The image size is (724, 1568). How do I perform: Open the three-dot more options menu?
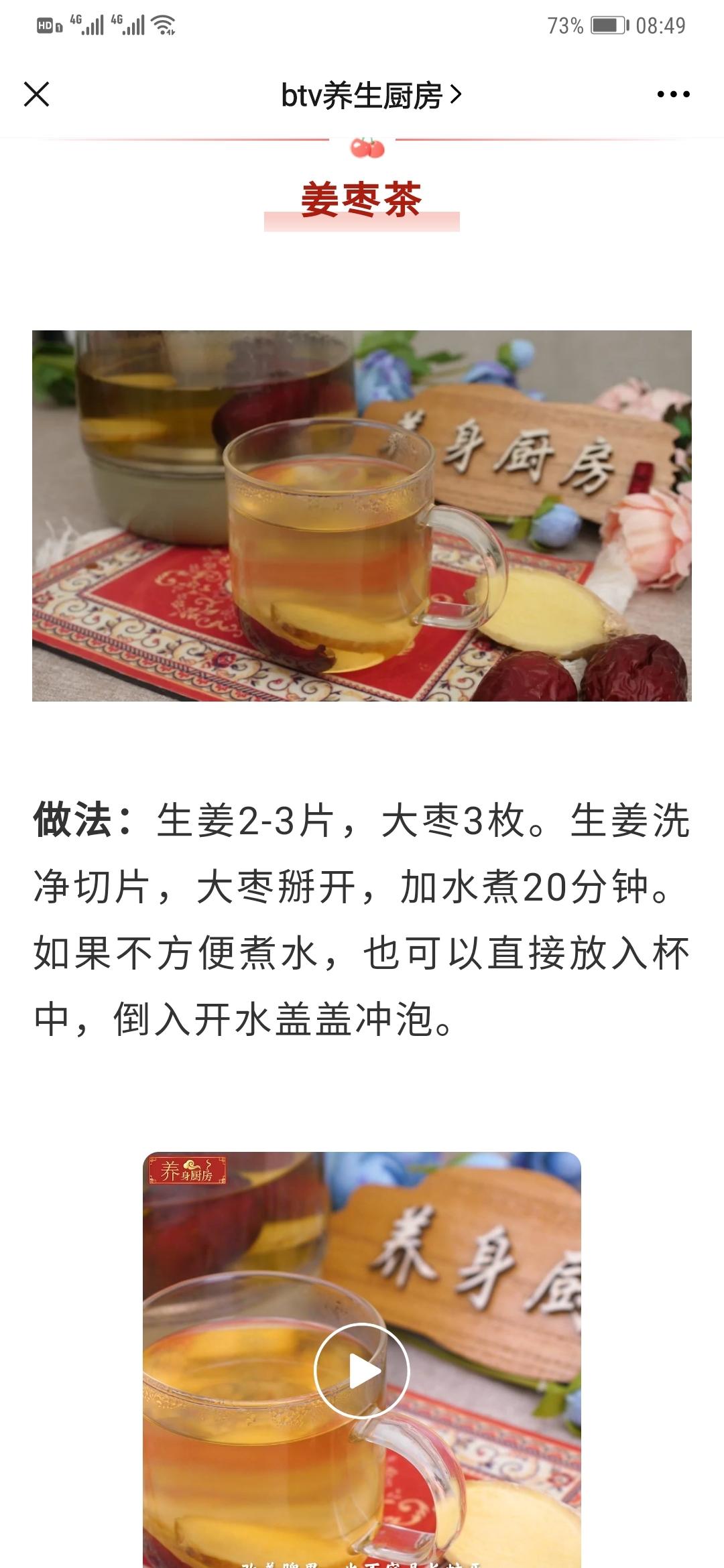pyautogui.click(x=672, y=95)
